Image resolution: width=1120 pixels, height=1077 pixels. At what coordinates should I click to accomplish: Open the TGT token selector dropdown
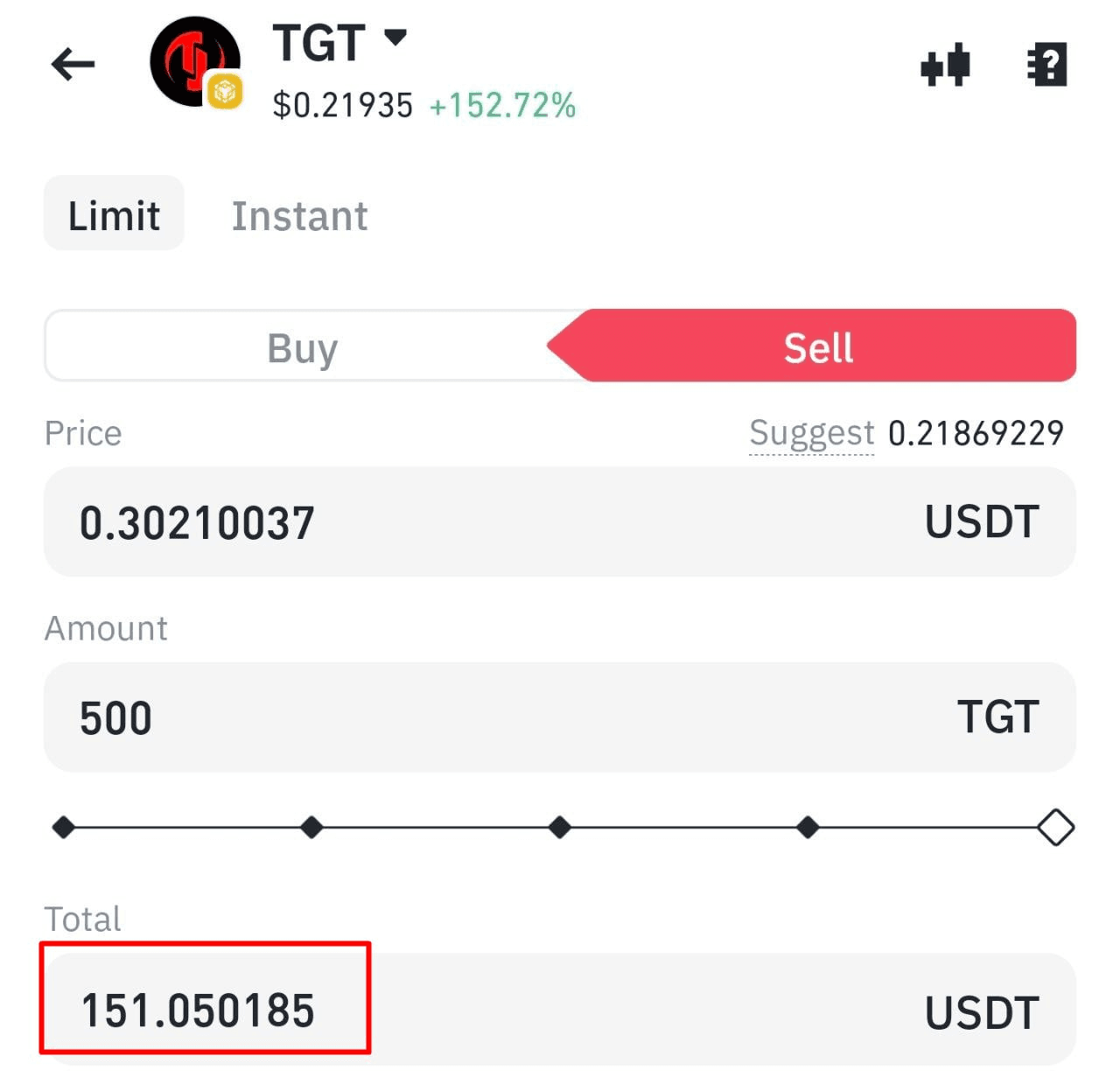click(x=395, y=38)
